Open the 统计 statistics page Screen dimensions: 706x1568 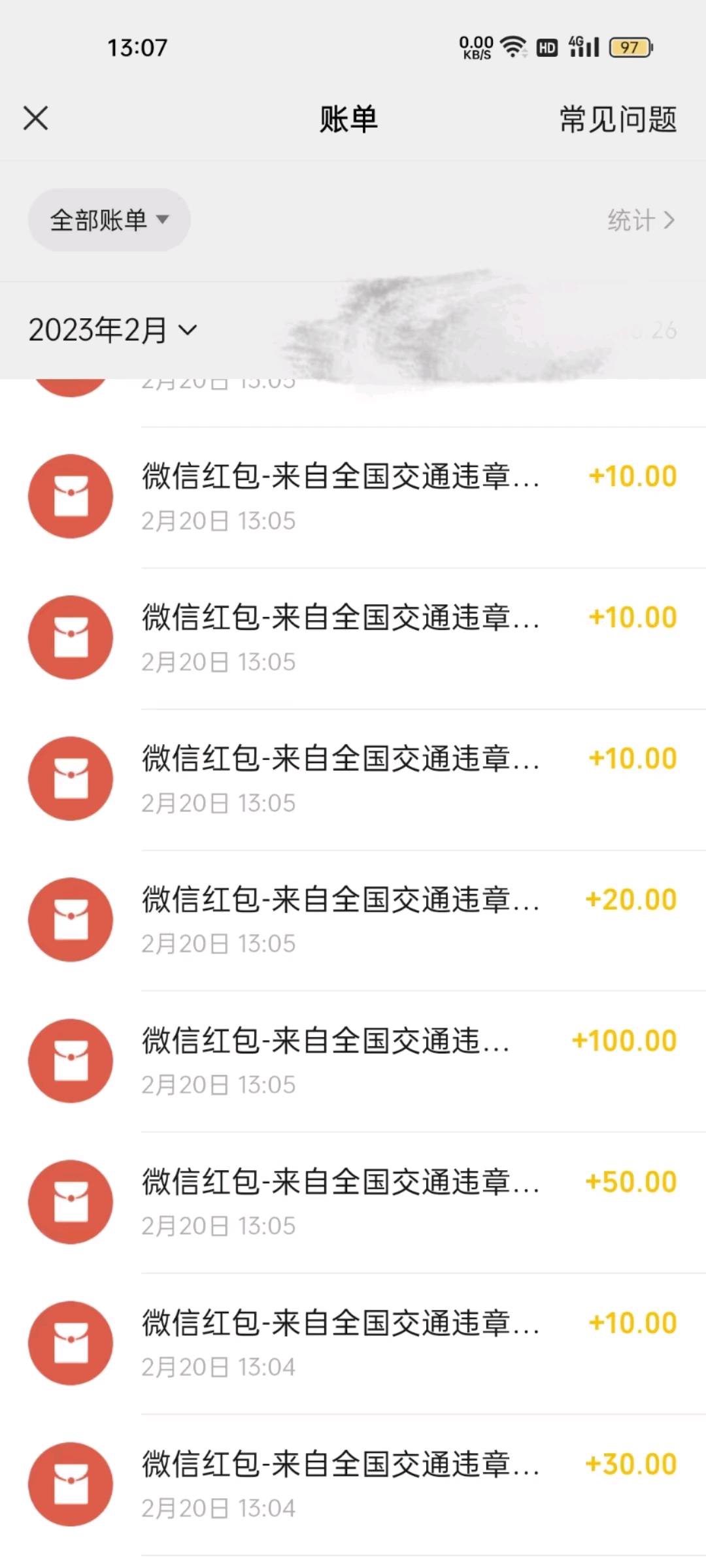click(640, 220)
